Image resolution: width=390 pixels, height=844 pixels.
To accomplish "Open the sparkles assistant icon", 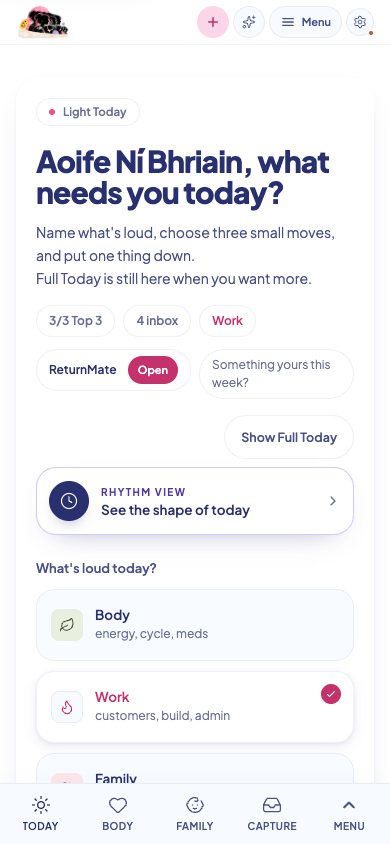I will tap(249, 22).
